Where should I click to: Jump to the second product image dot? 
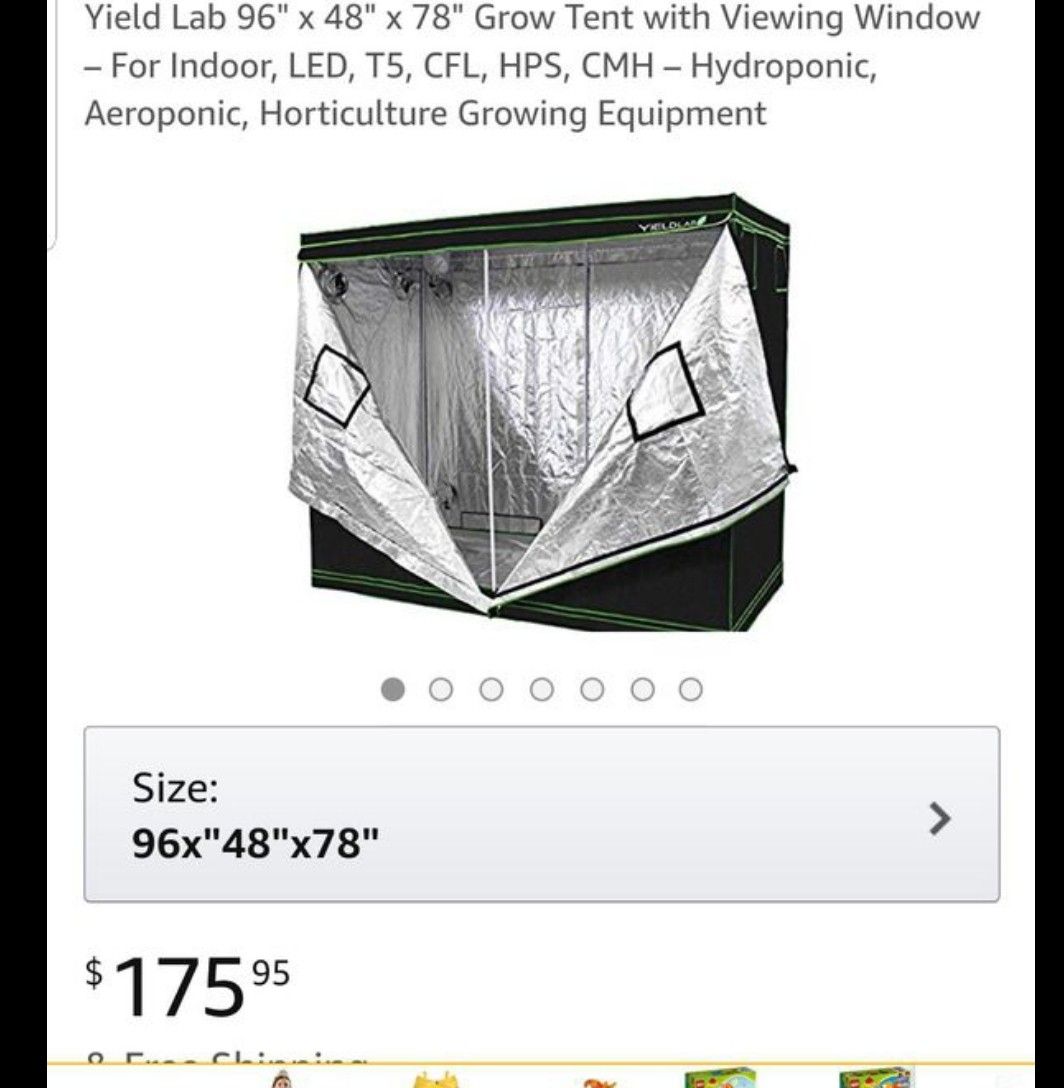pyautogui.click(x=441, y=689)
